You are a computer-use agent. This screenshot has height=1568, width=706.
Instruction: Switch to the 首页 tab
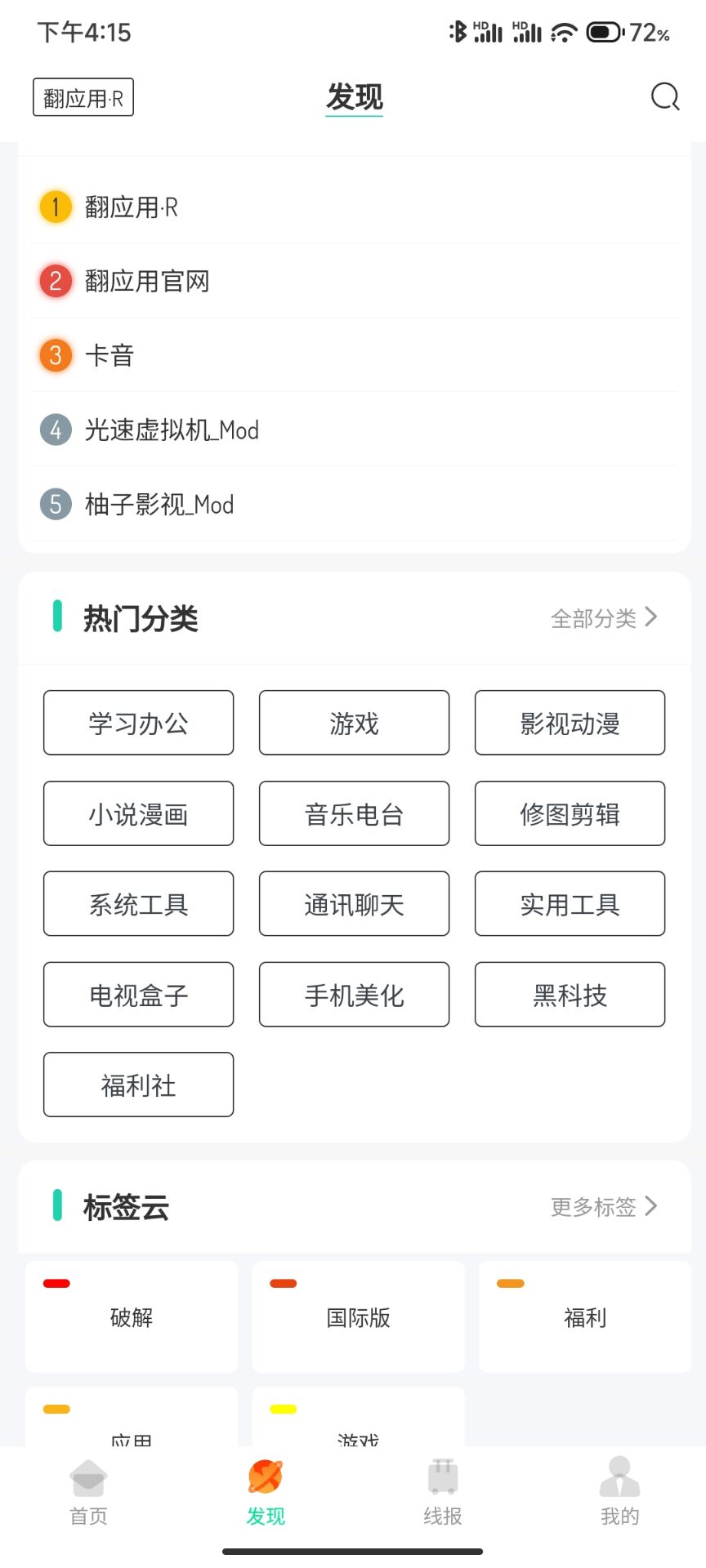pos(88,1492)
